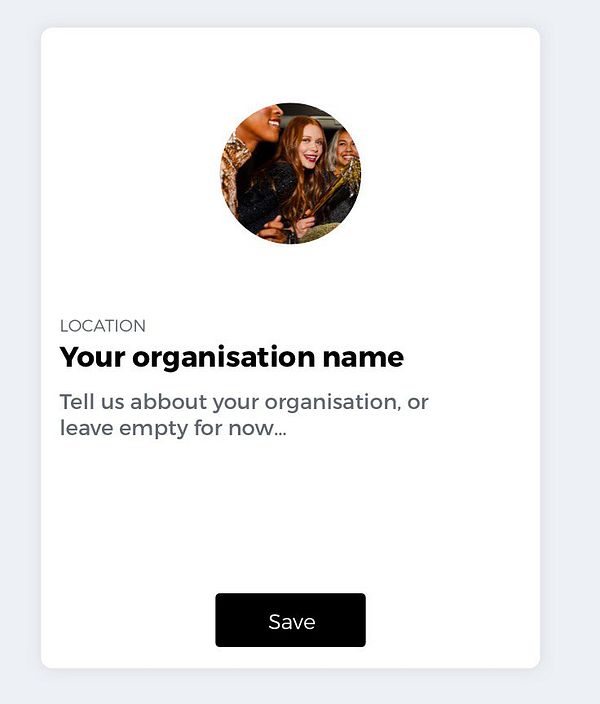Edit the organisation name field
Image resolution: width=600 pixels, height=704 pixels.
[x=232, y=357]
